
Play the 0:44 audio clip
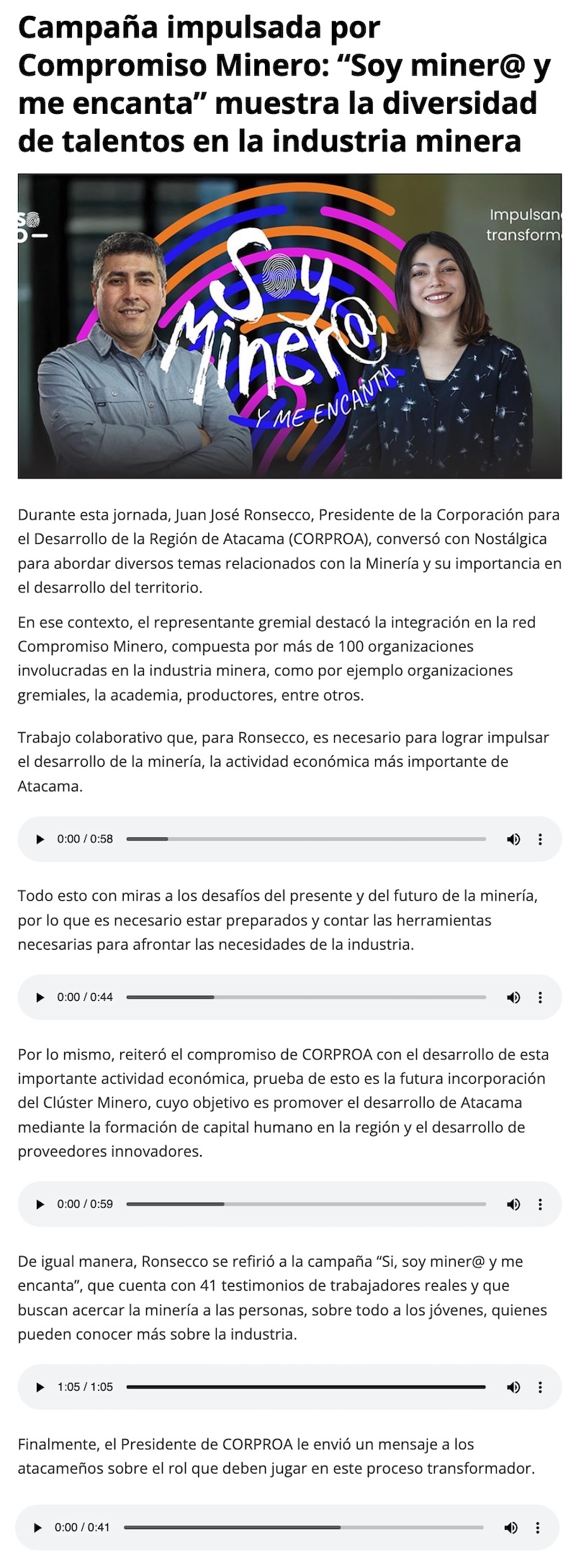click(40, 997)
